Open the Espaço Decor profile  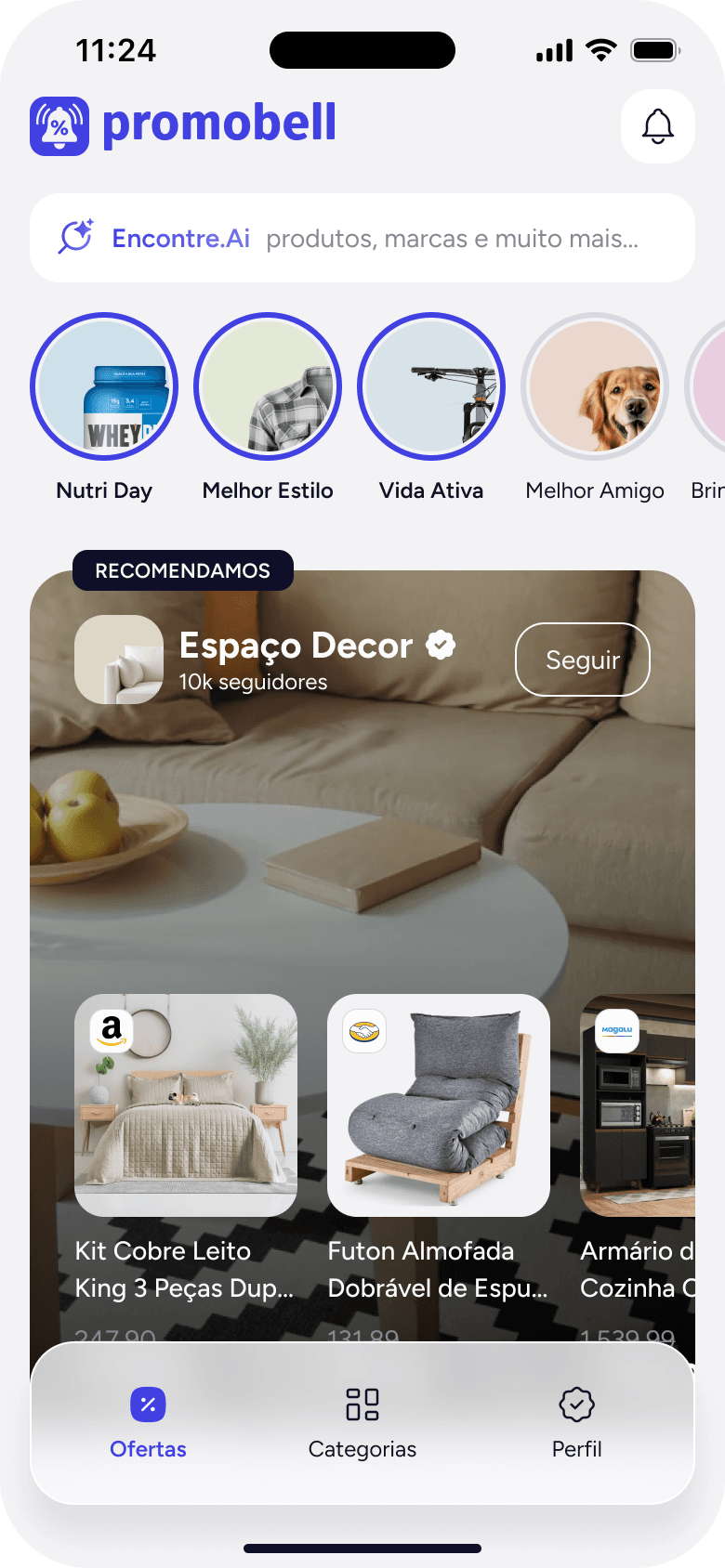(295, 647)
